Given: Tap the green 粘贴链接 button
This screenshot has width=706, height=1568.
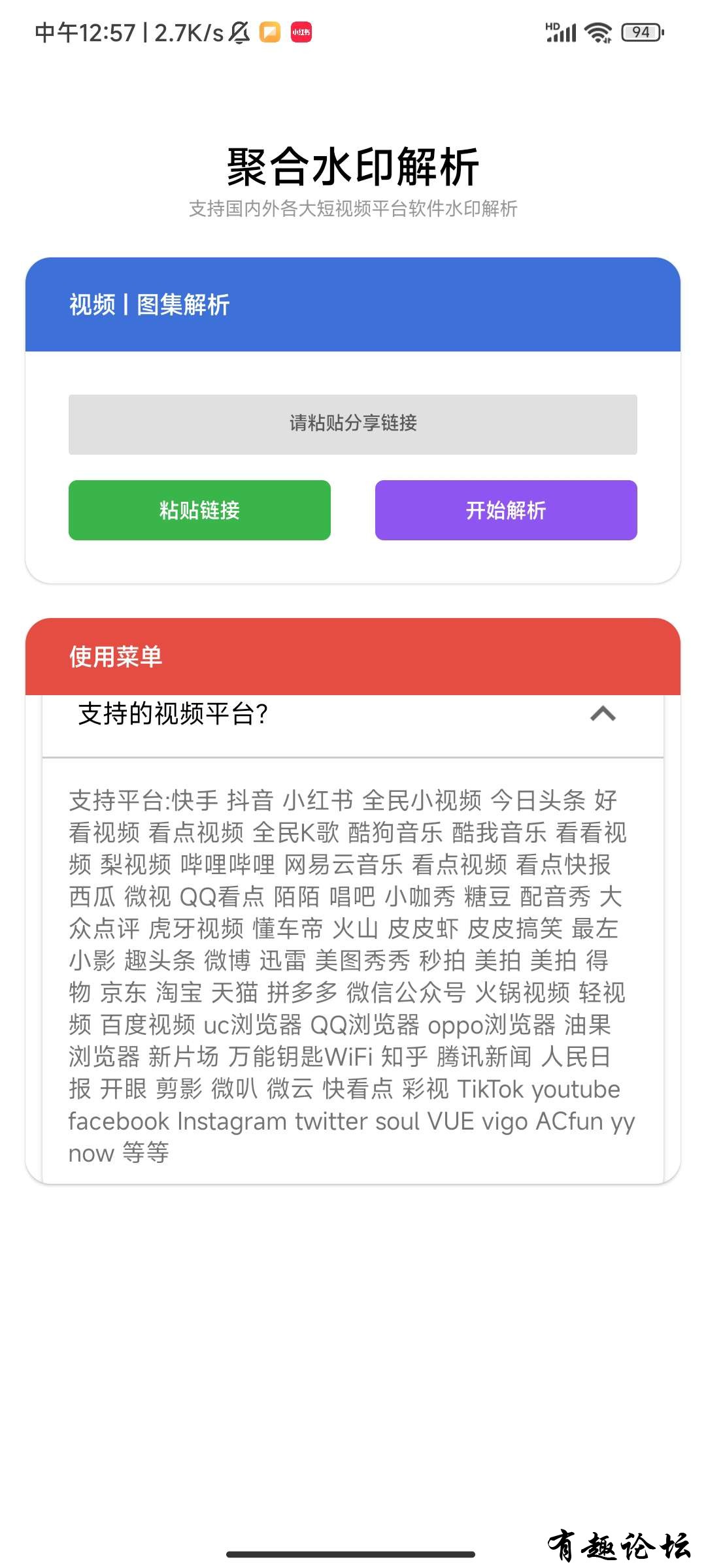Looking at the screenshot, I should point(199,510).
